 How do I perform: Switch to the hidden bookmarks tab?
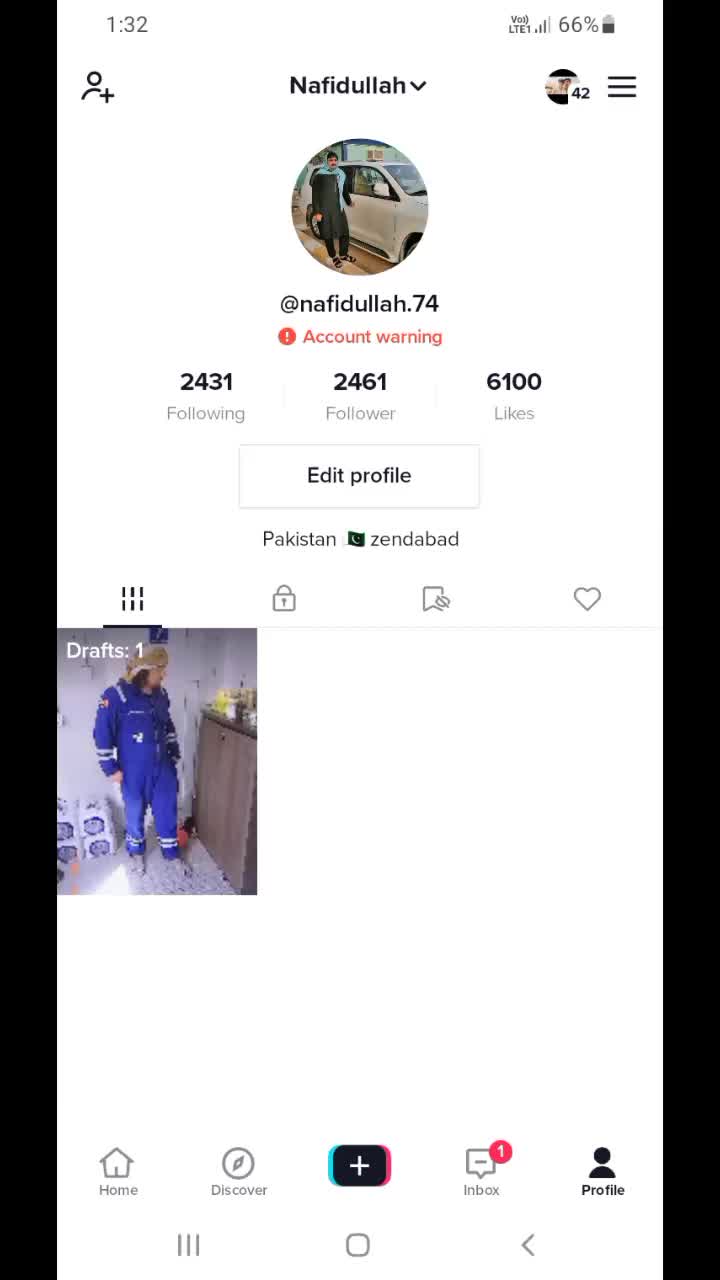pyautogui.click(x=436, y=599)
